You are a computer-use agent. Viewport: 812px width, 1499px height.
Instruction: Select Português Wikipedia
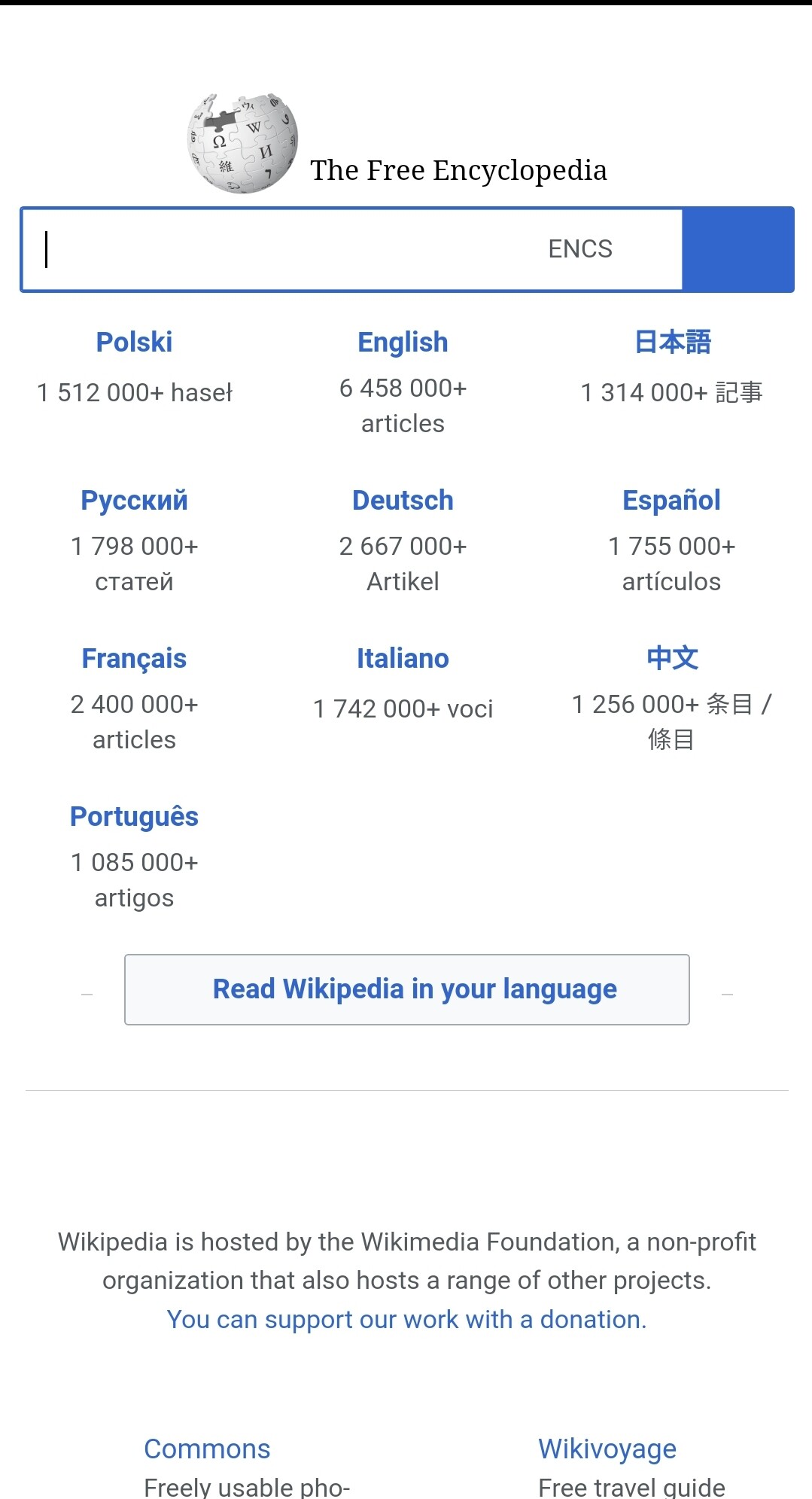[x=134, y=817]
